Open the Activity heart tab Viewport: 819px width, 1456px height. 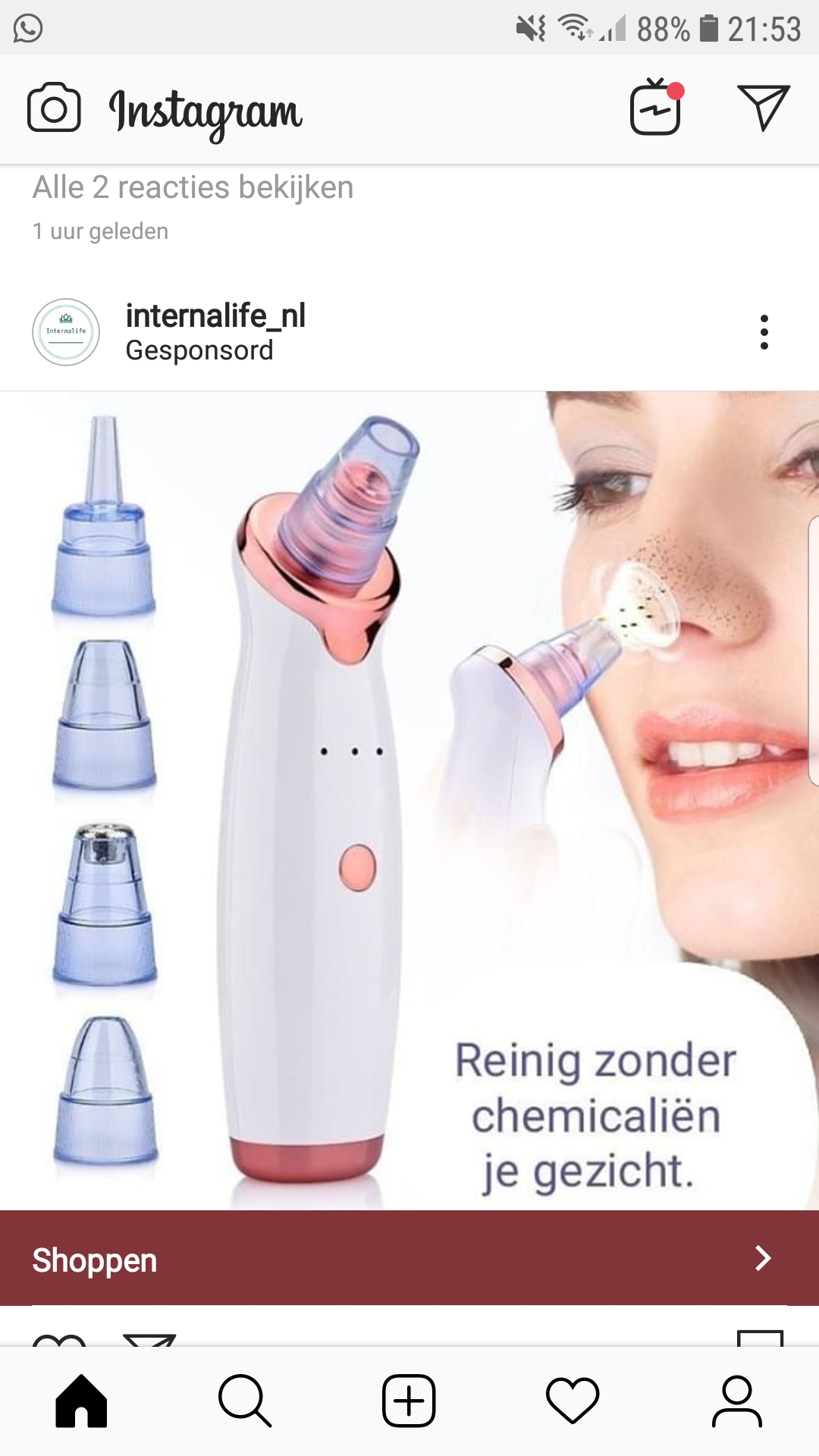tap(573, 1401)
